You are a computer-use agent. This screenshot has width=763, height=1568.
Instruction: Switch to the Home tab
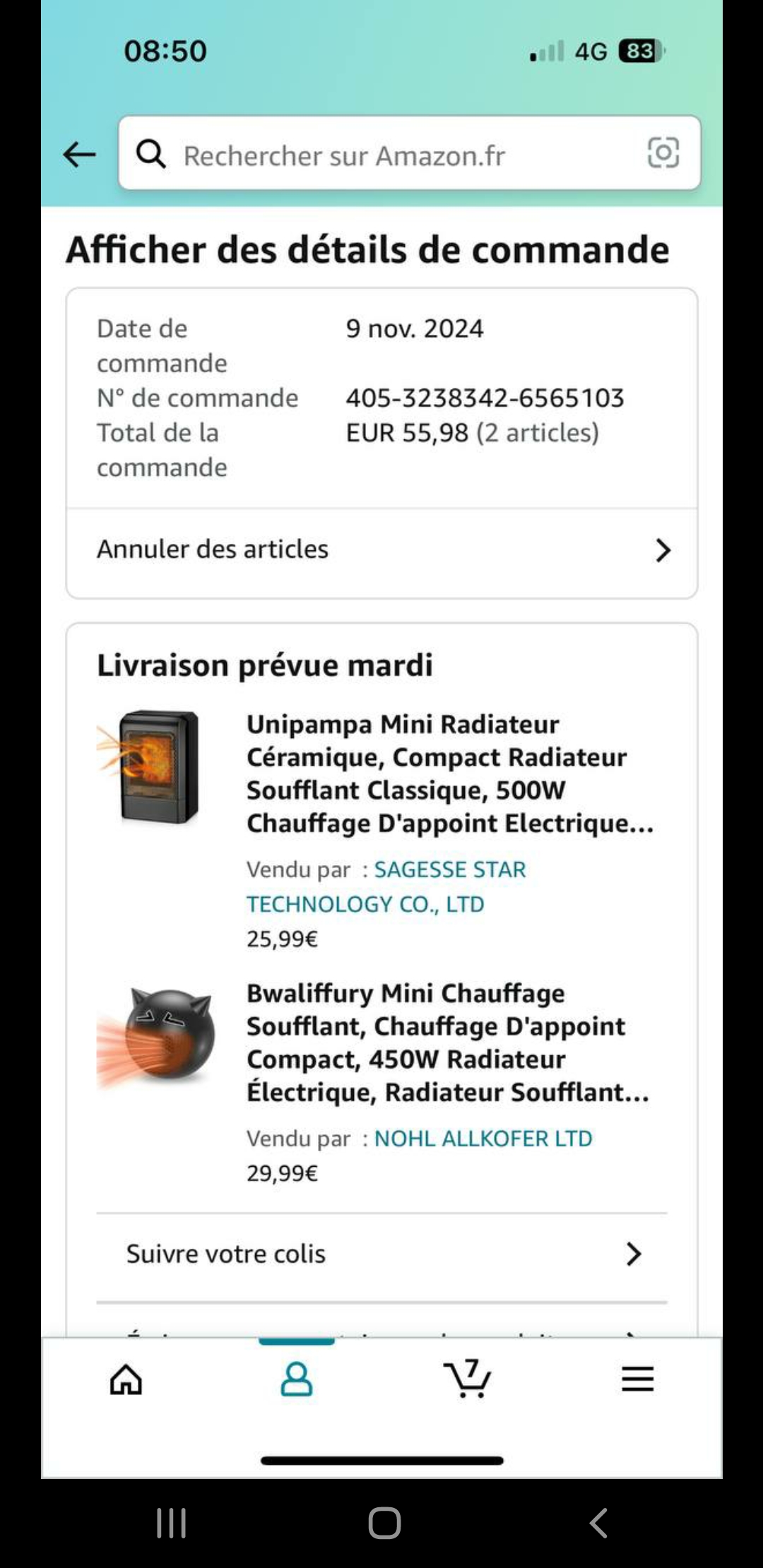tap(126, 1379)
